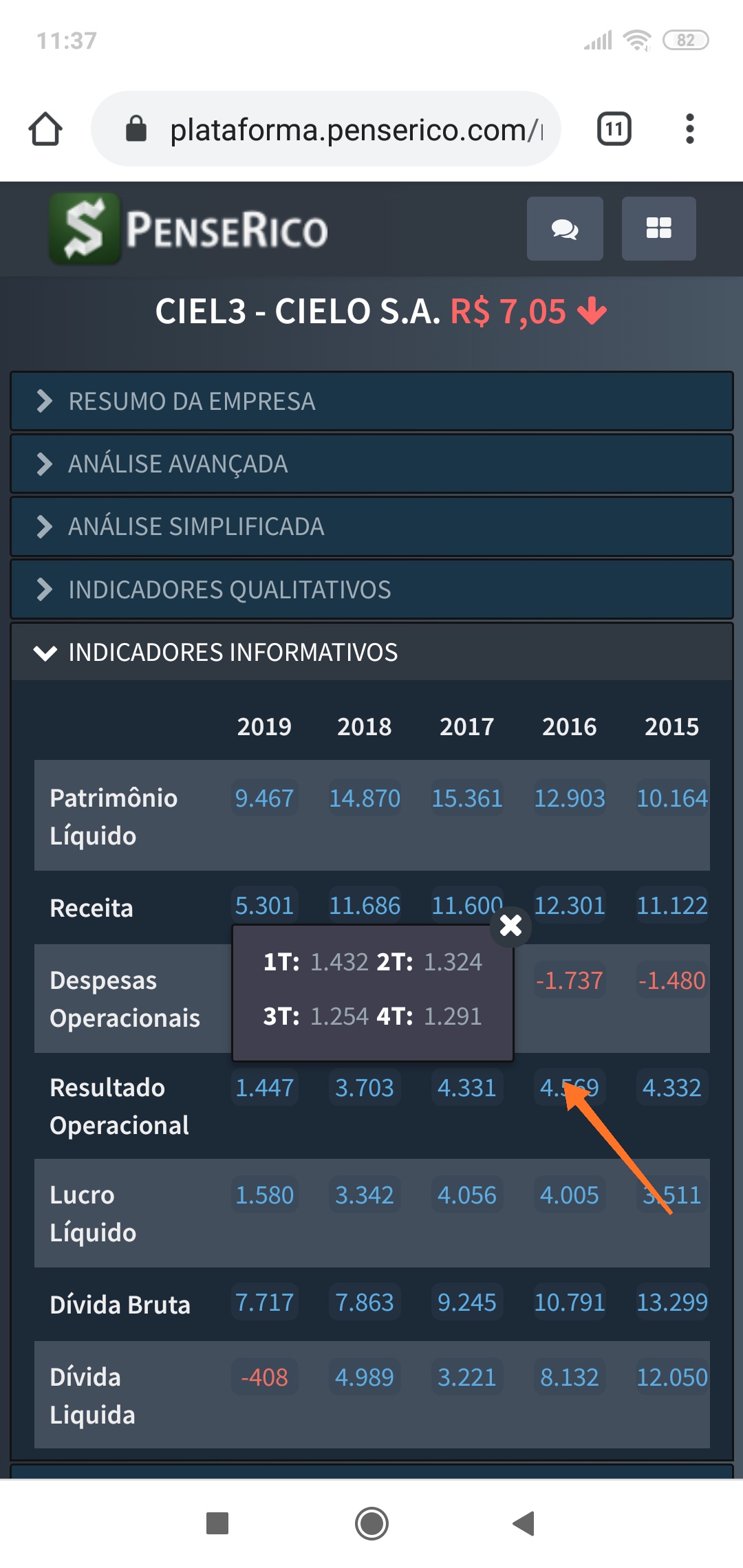Tap the 2016 Resultado Operacional value 4.569

(570, 1088)
